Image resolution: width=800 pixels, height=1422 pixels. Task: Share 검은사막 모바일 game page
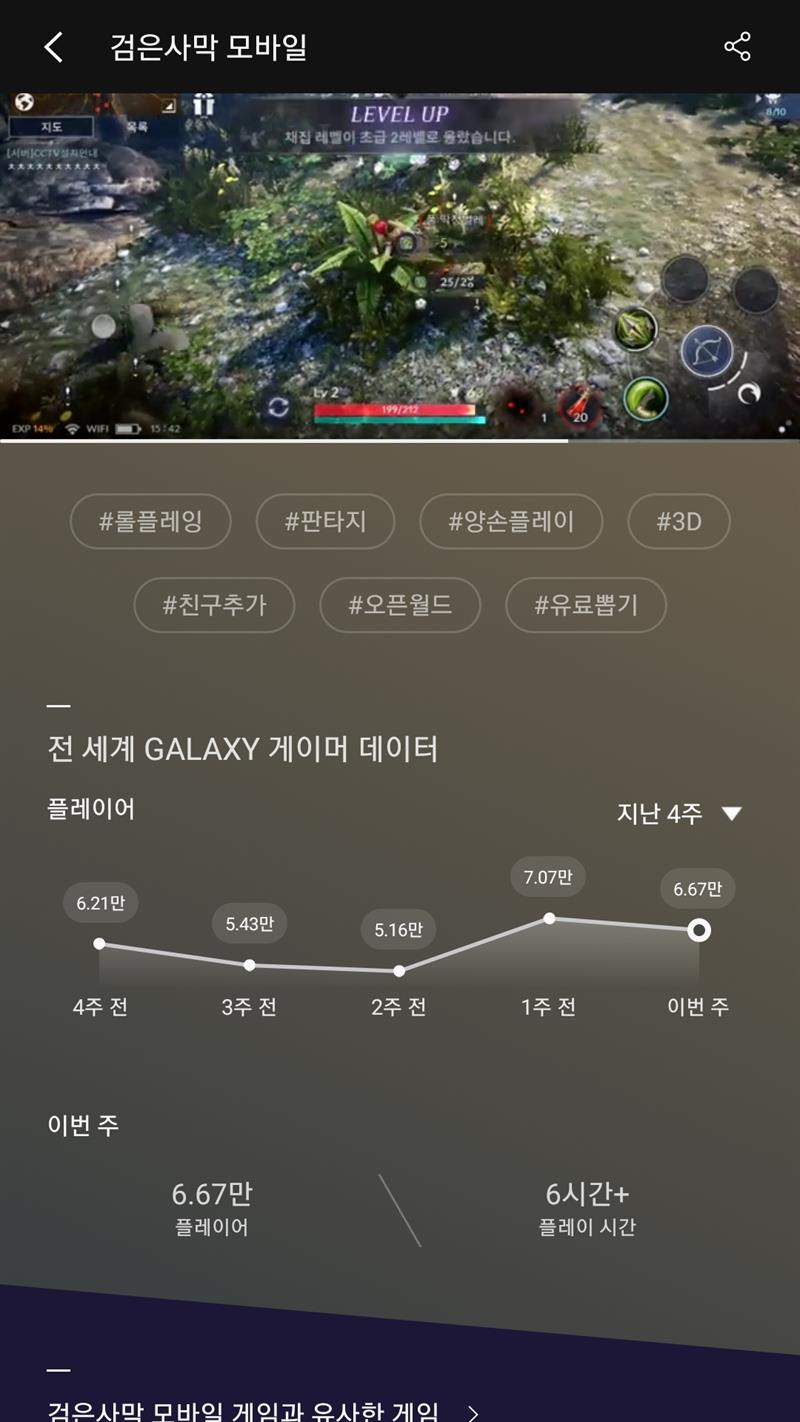737,47
